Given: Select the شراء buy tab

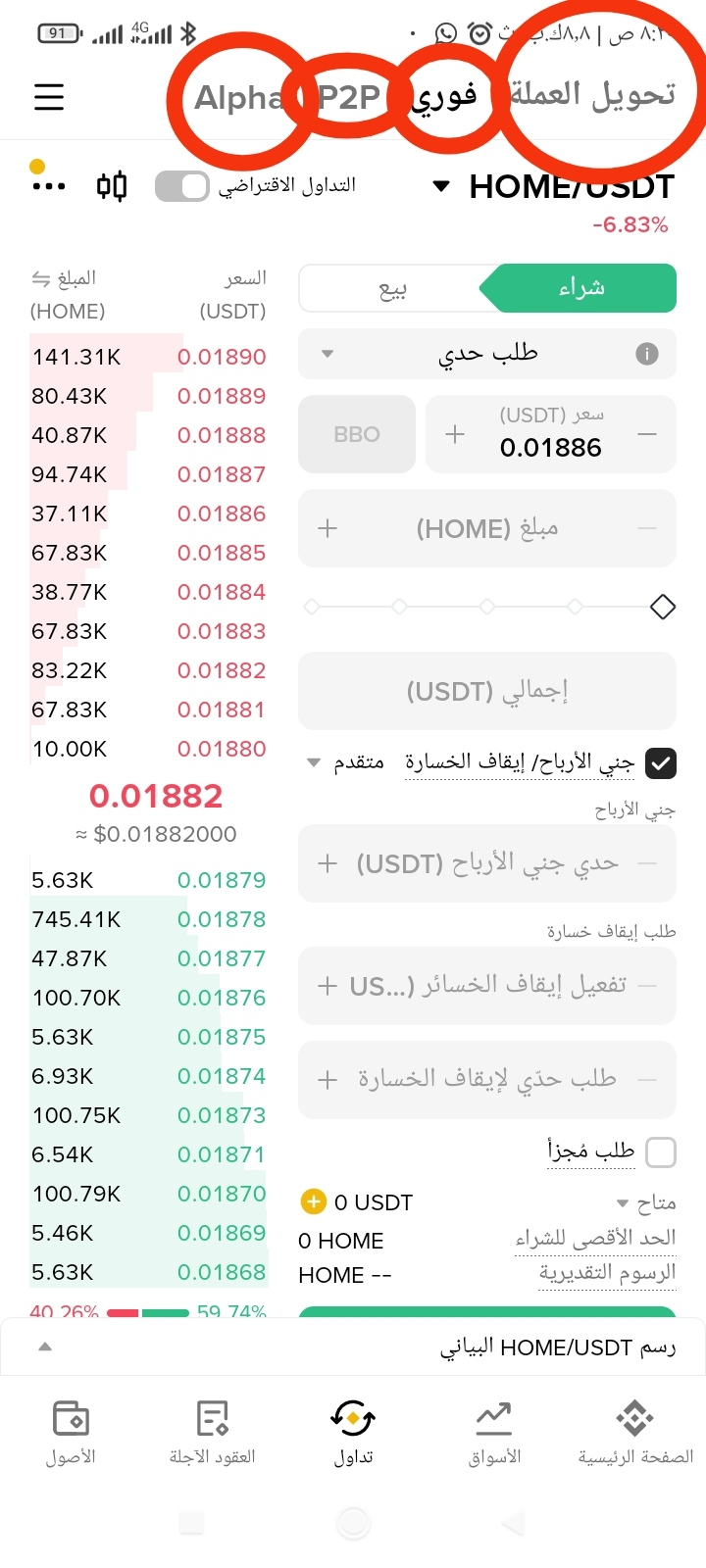Looking at the screenshot, I should tap(580, 288).
